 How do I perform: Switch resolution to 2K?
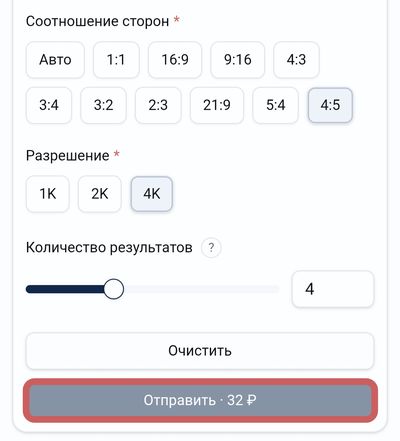click(100, 194)
